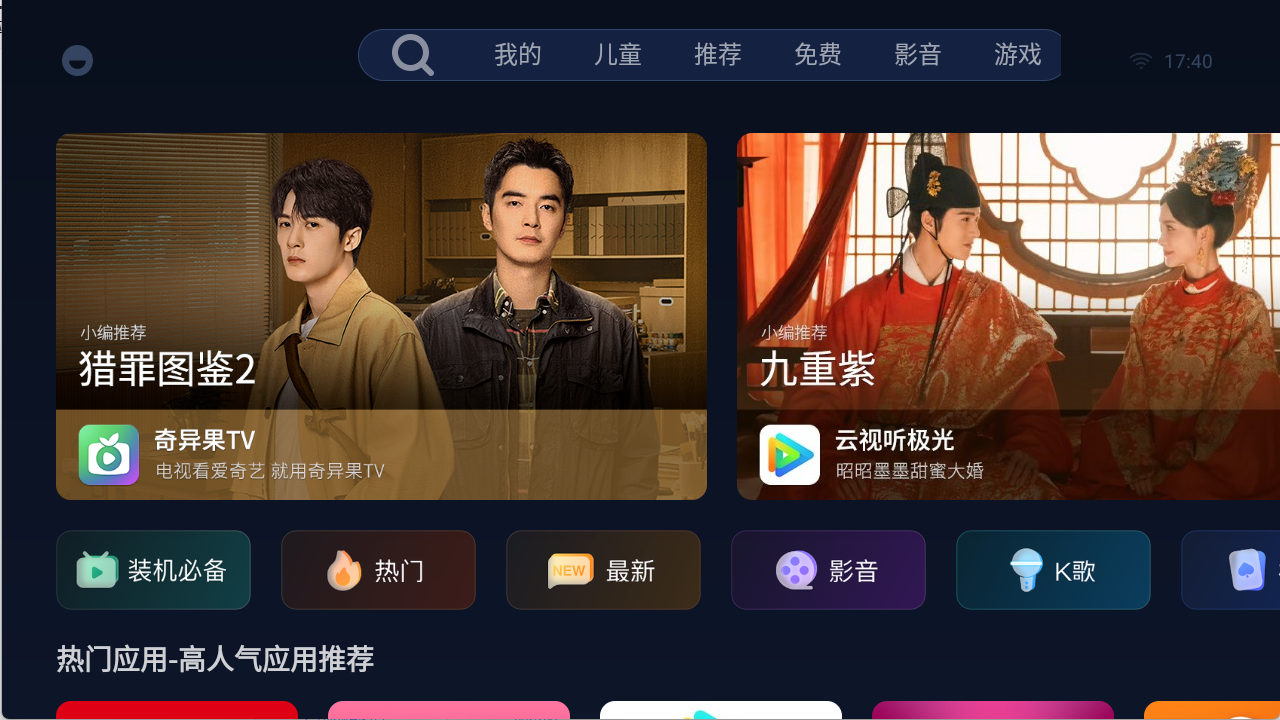Switch to the 我的 tab
The width and height of the screenshot is (1280, 720).
pyautogui.click(x=517, y=55)
